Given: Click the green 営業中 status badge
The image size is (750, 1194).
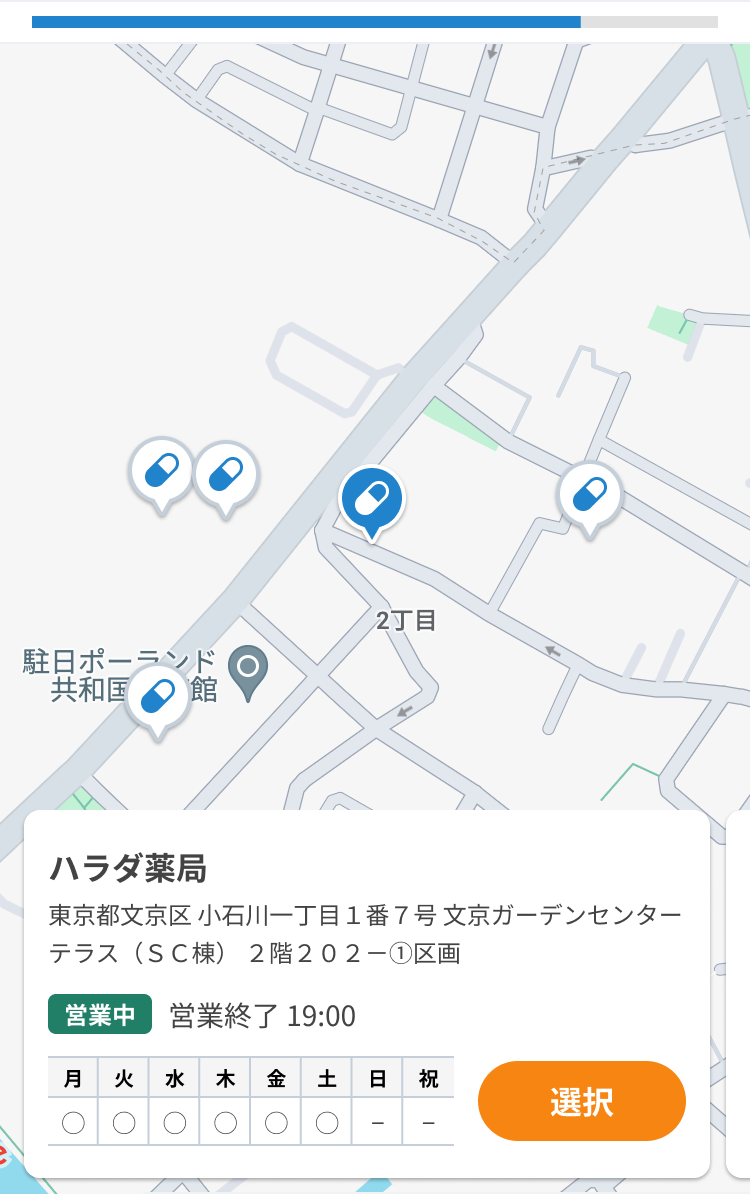Looking at the screenshot, I should [x=99, y=1013].
